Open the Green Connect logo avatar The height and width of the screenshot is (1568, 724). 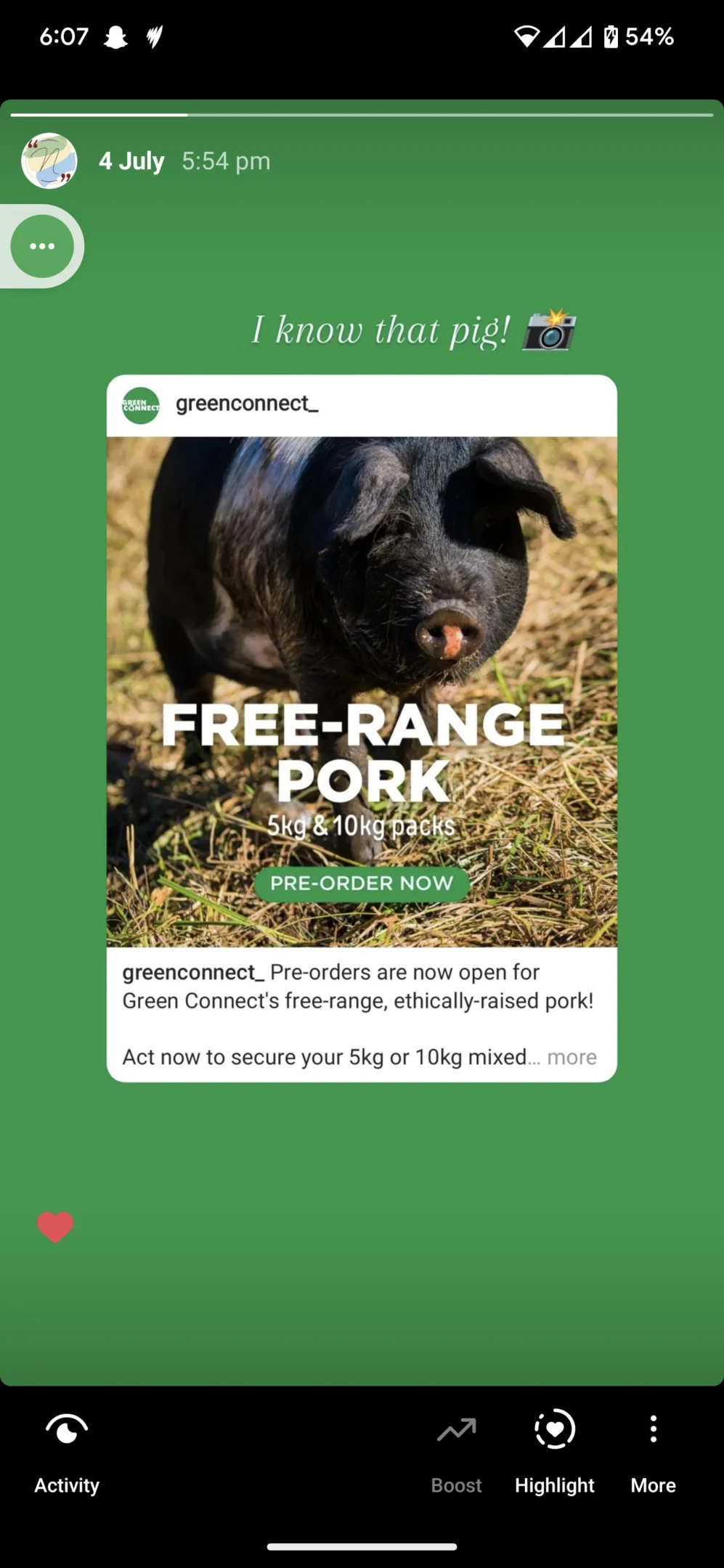coord(139,405)
